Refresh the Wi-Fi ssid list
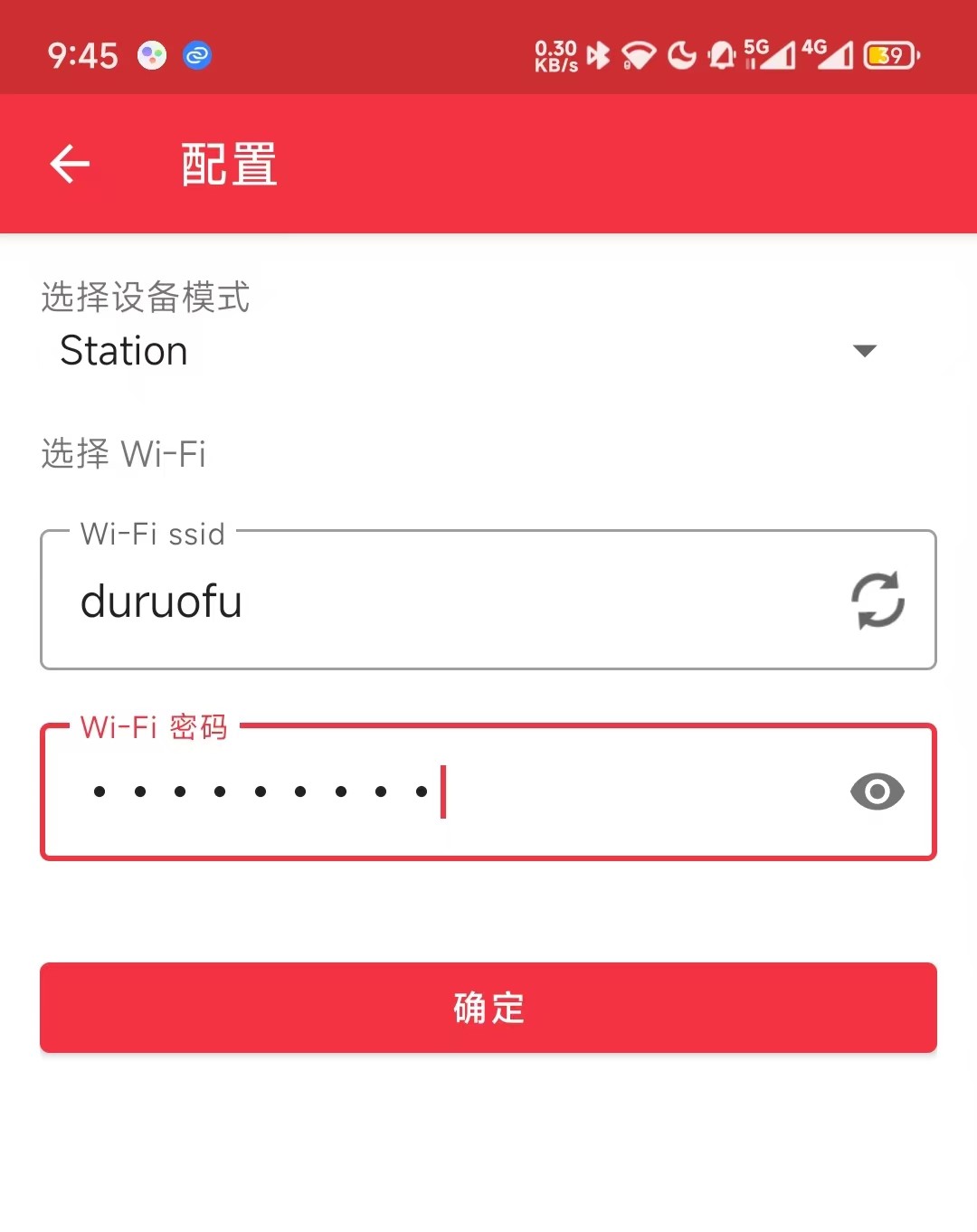This screenshot has width=977, height=1232. [877, 601]
